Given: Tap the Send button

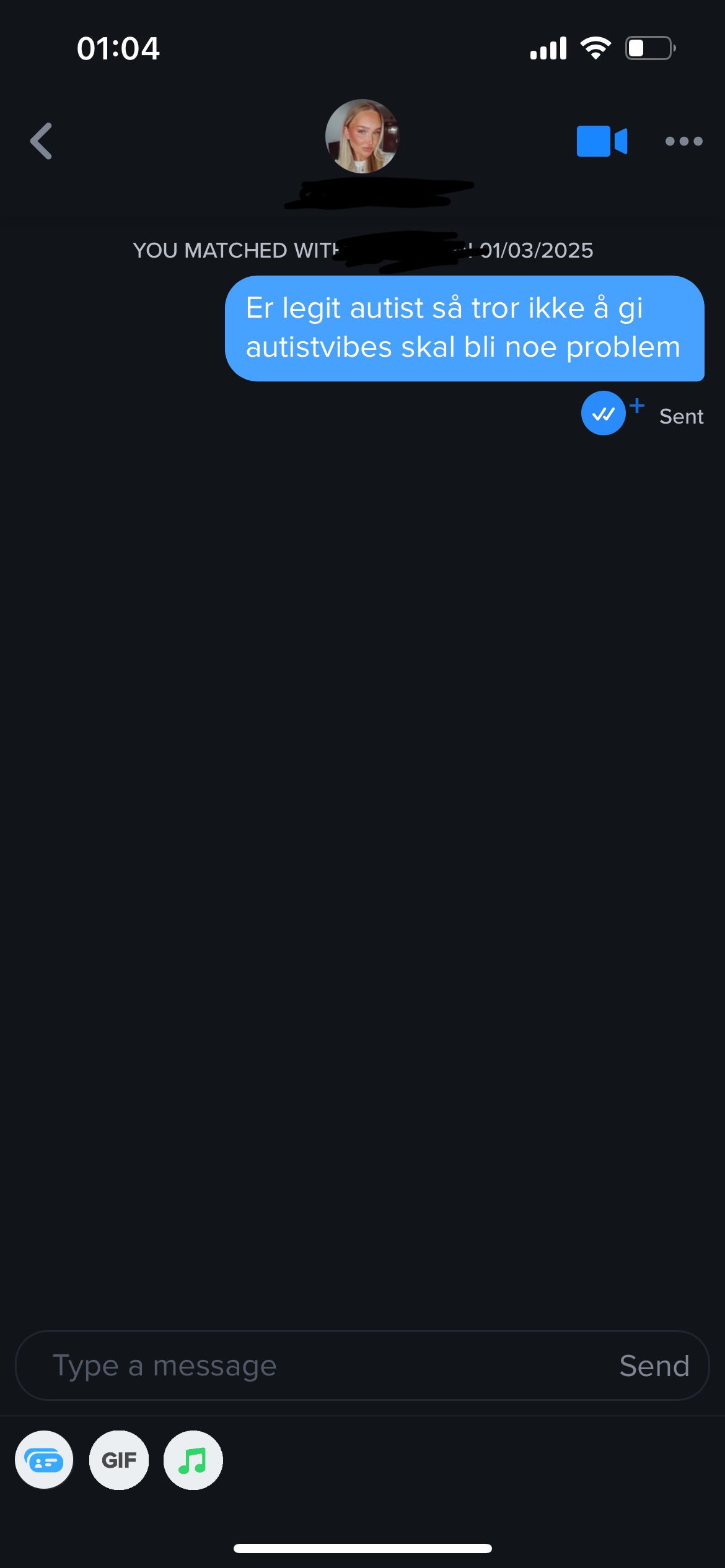Looking at the screenshot, I should coord(654,1365).
